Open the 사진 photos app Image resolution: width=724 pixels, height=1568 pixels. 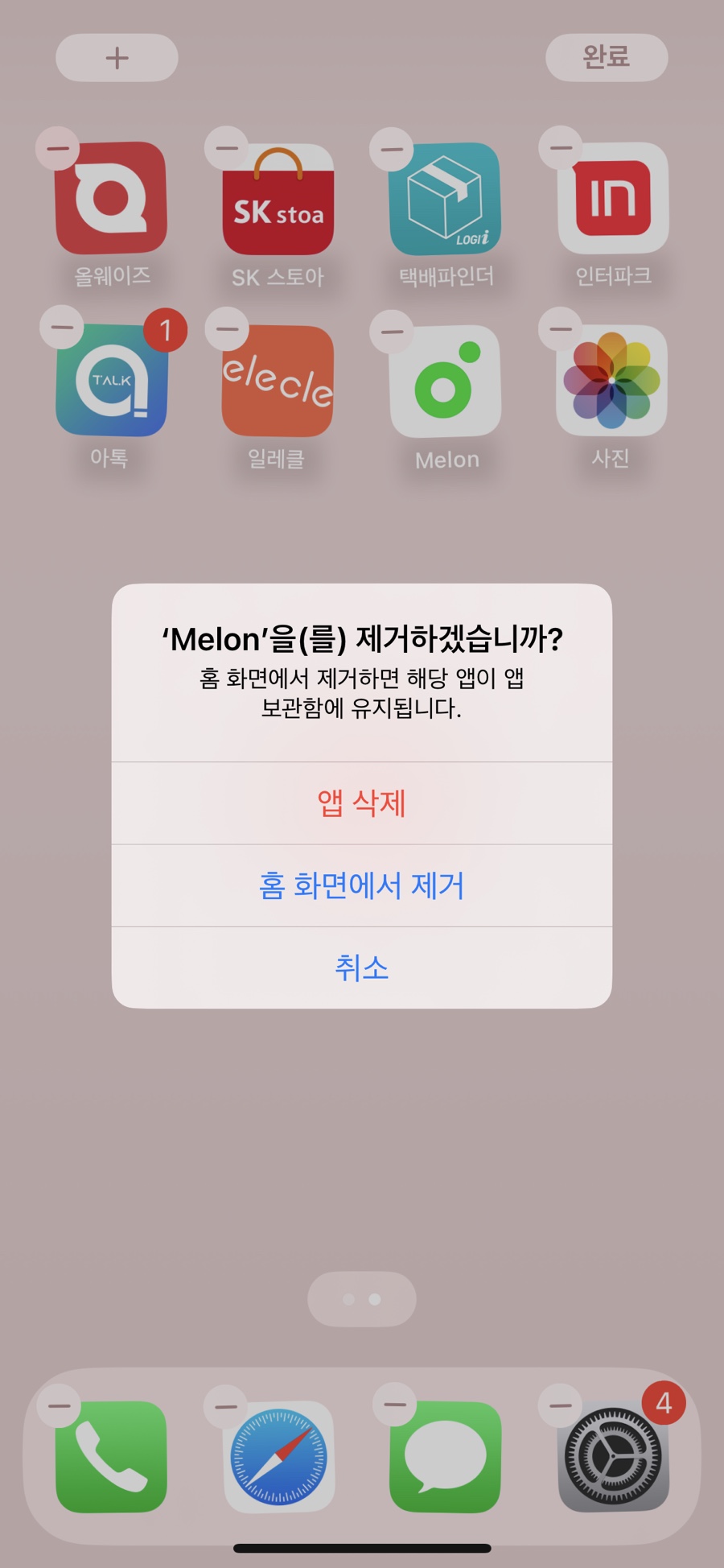tap(611, 380)
